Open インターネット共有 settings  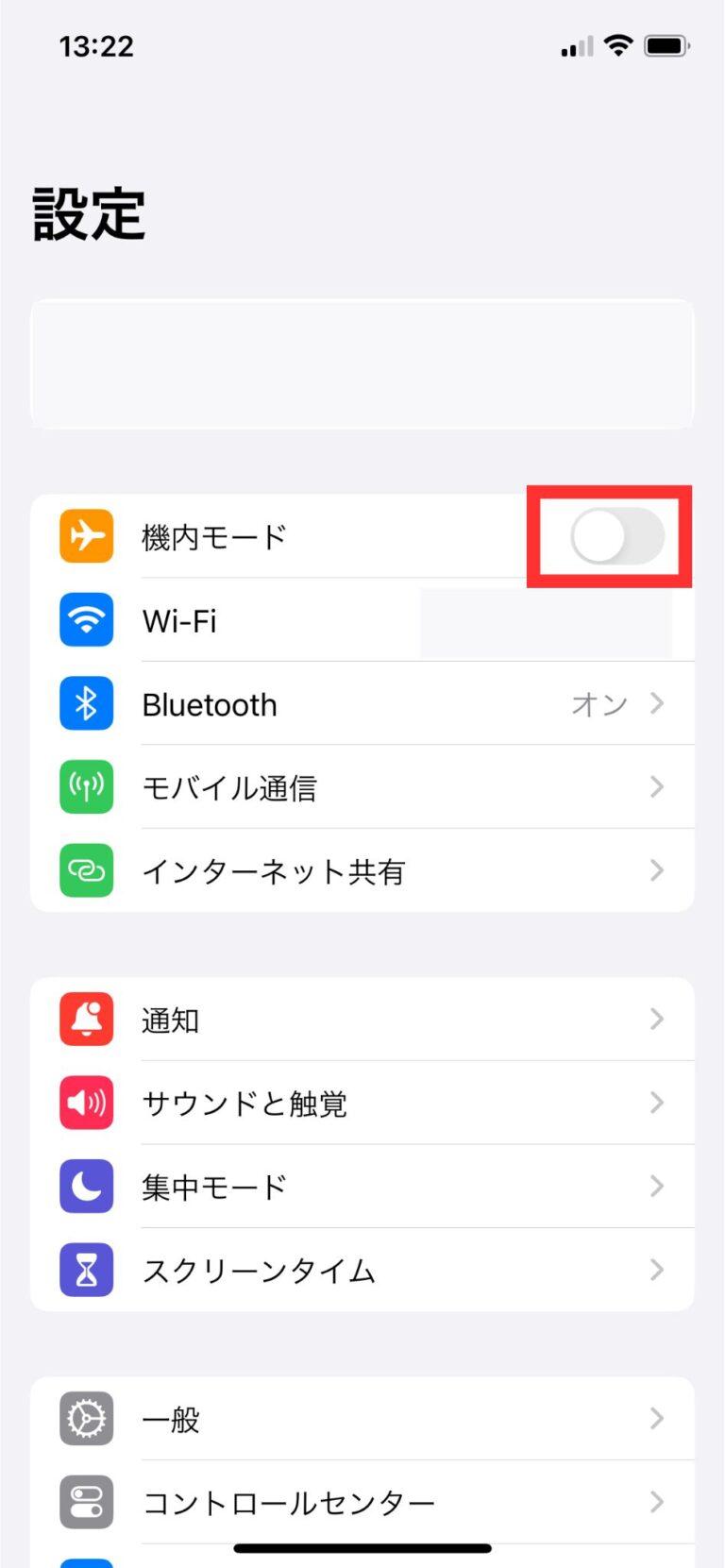click(362, 870)
